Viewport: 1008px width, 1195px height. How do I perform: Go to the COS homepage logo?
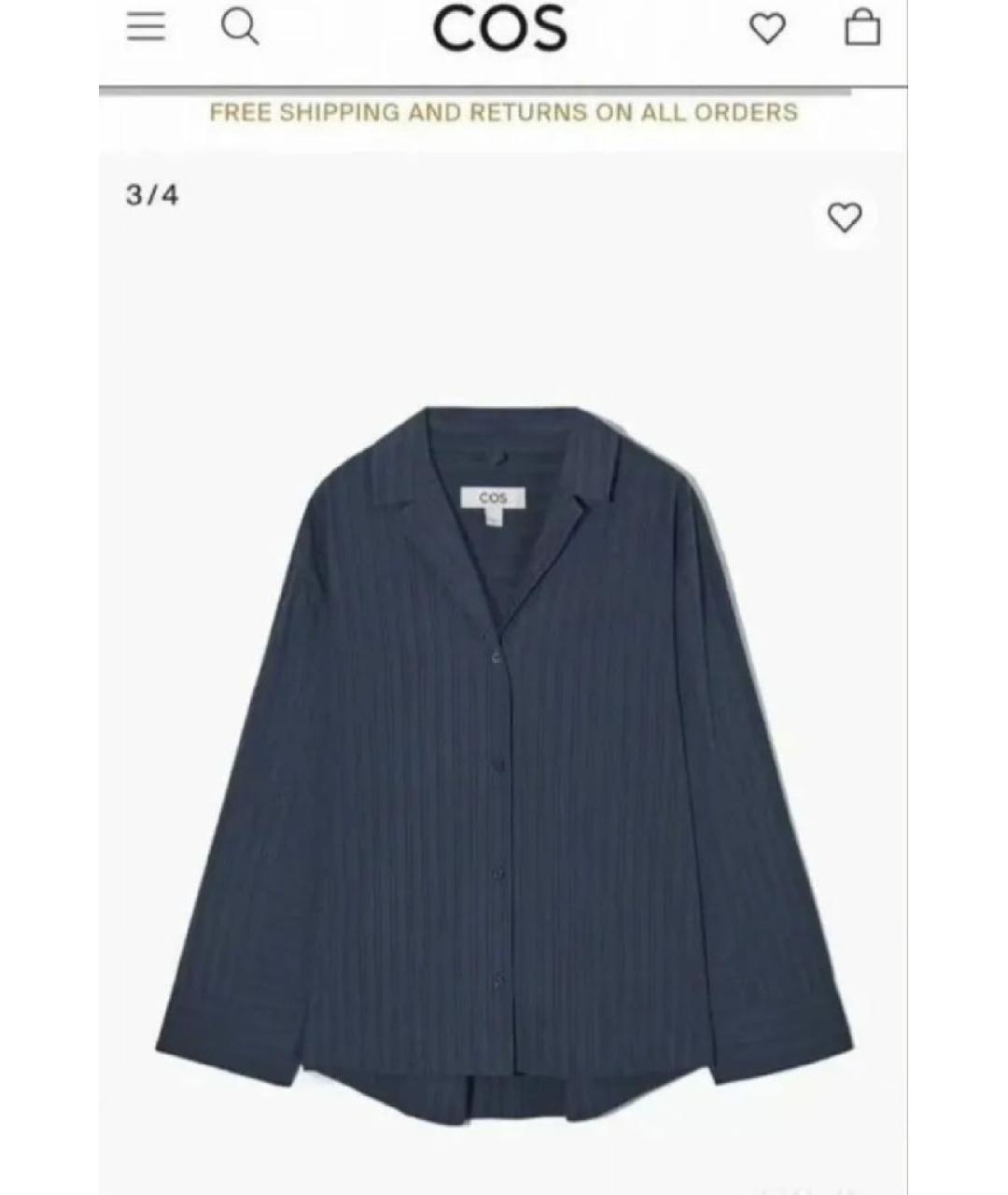[500, 30]
